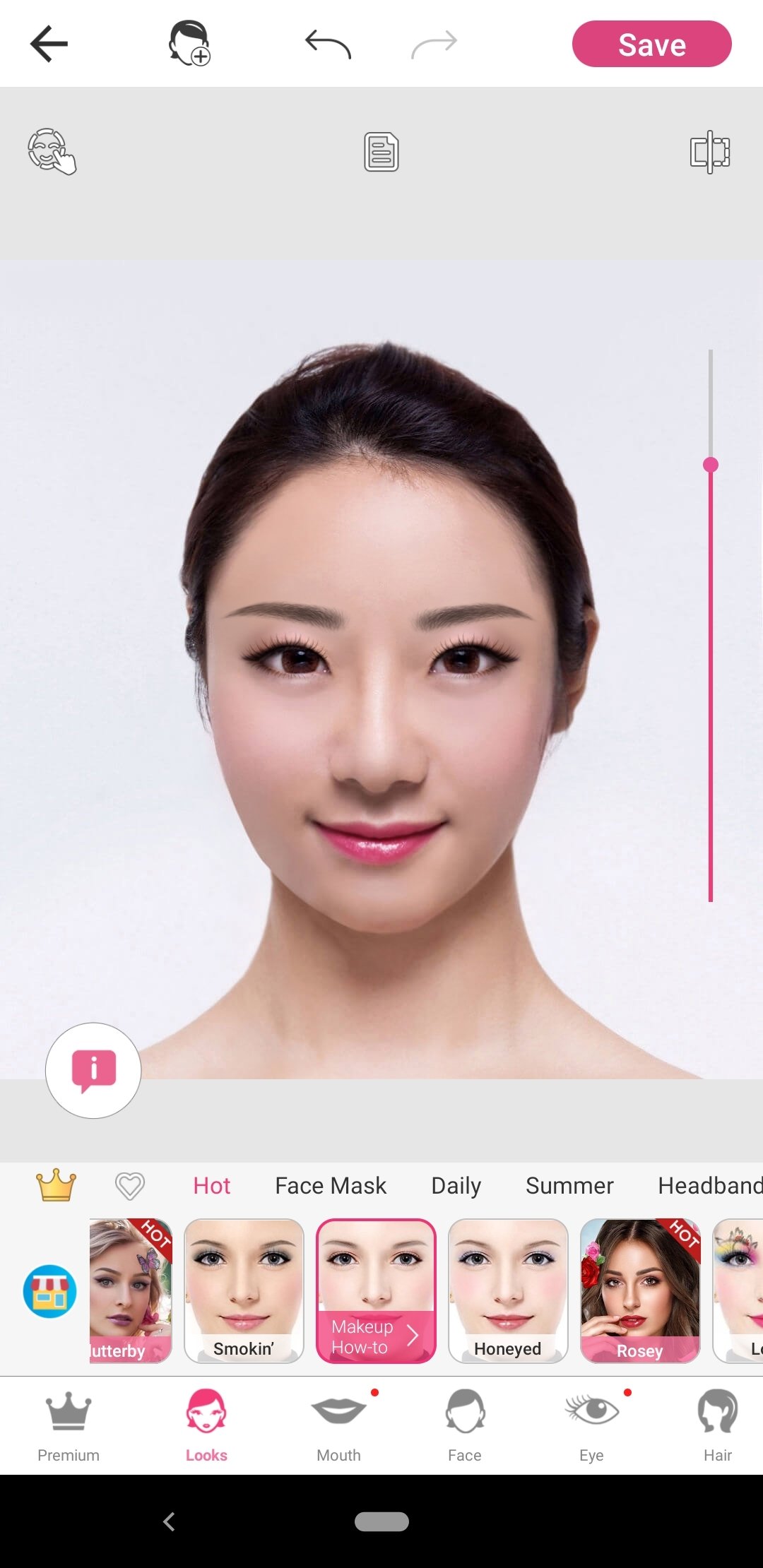Viewport: 763px width, 1568px height.
Task: Apply the Honeyed look
Action: pos(508,1291)
